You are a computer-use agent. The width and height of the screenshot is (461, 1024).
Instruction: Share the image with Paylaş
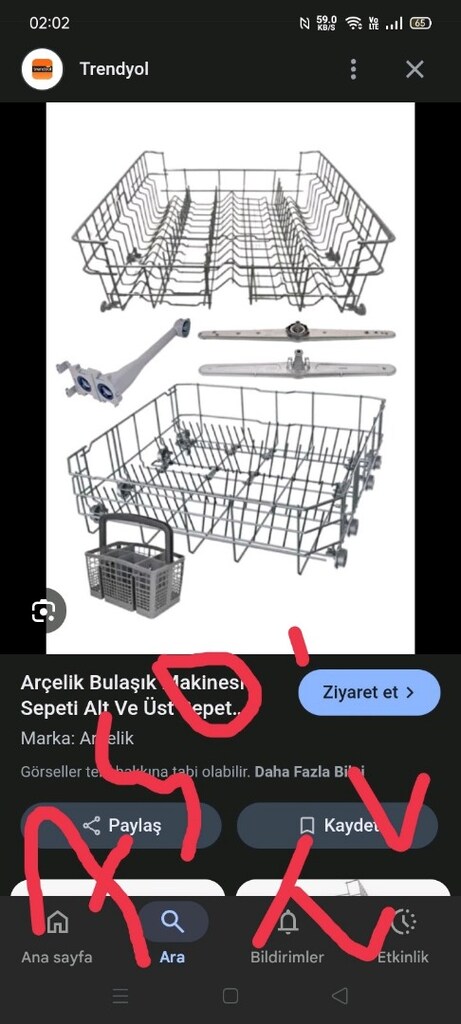coord(121,825)
